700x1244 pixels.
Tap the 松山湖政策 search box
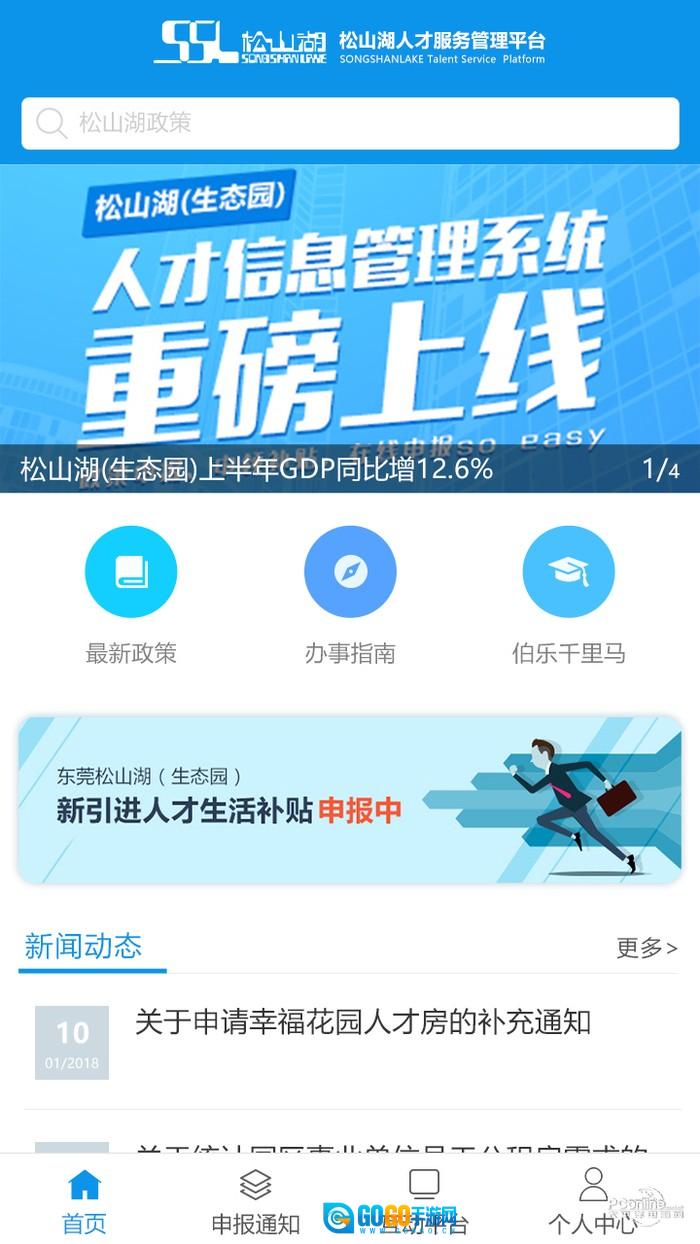click(350, 123)
